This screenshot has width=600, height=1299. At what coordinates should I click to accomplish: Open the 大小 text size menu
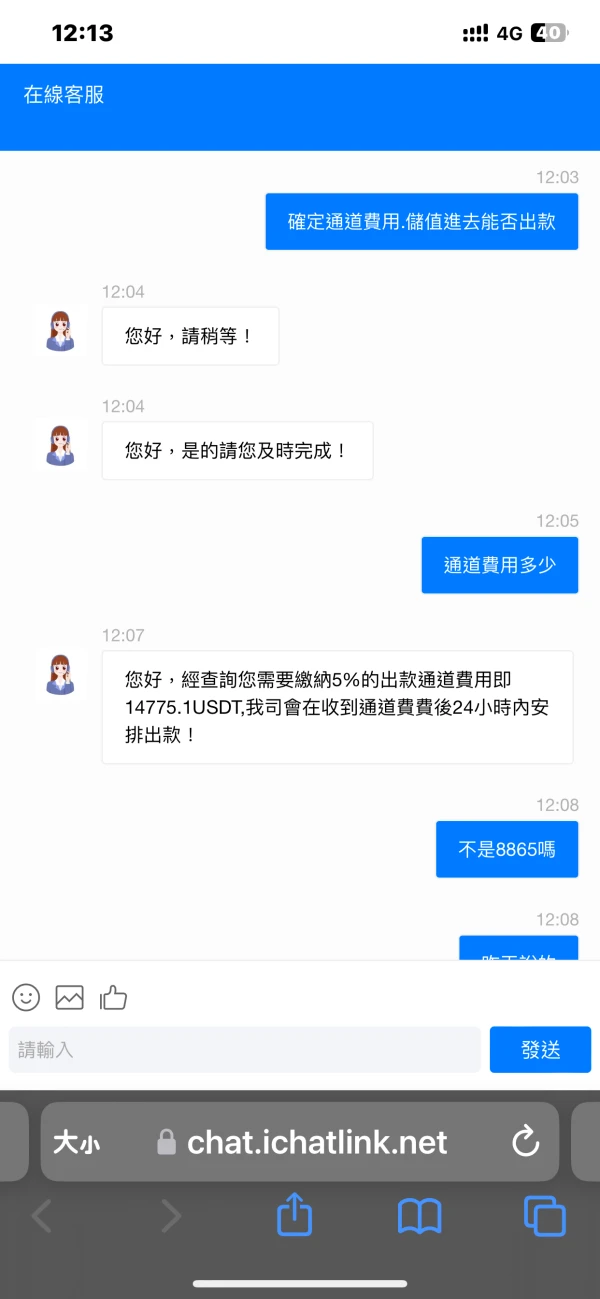(x=76, y=1143)
